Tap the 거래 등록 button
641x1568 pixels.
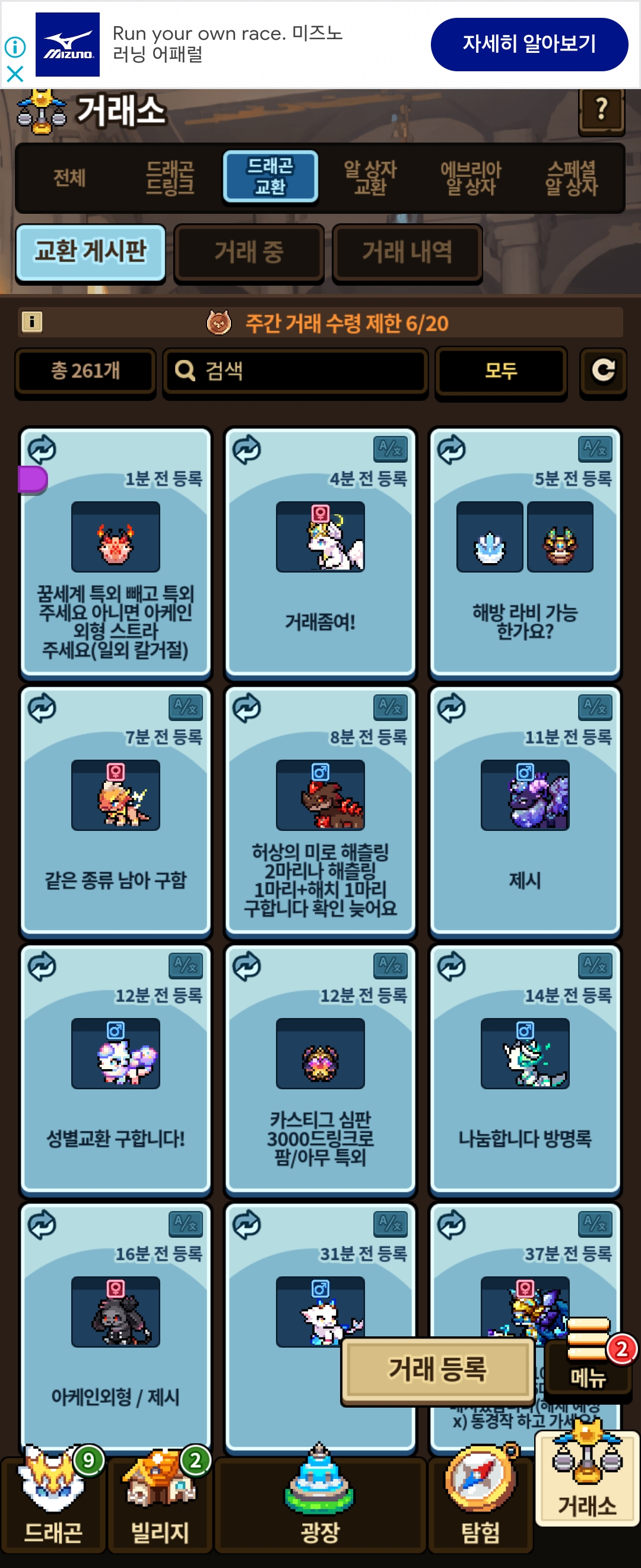437,1370
